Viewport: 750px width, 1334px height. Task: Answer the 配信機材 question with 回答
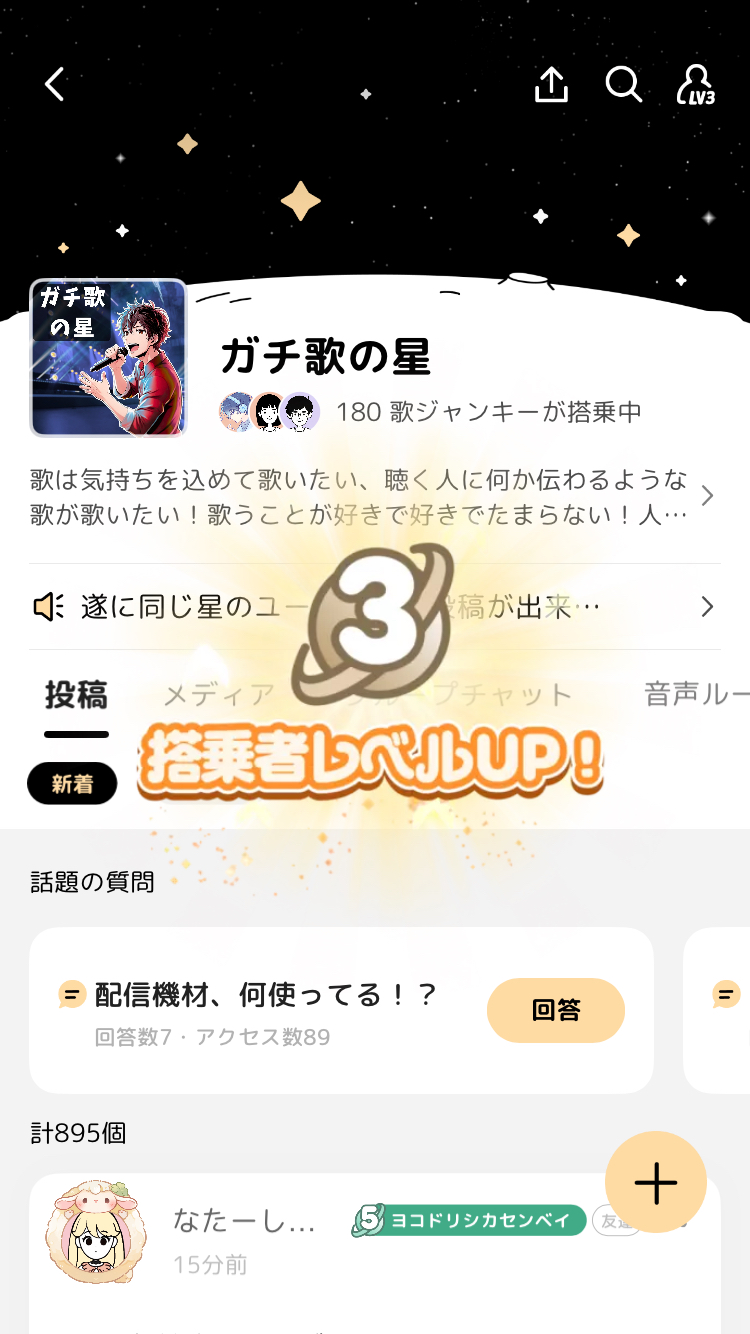555,1010
